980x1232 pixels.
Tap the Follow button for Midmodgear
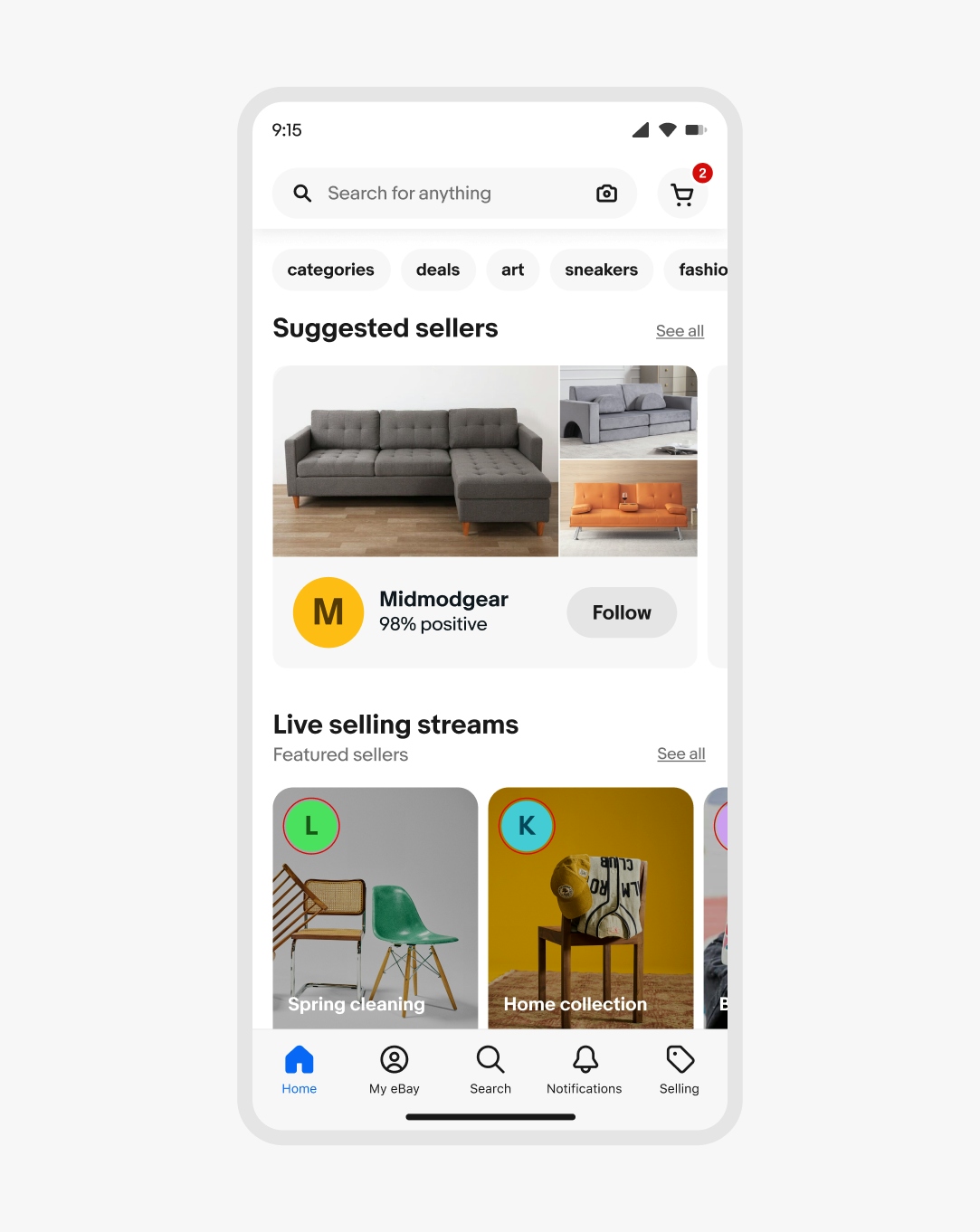(621, 612)
